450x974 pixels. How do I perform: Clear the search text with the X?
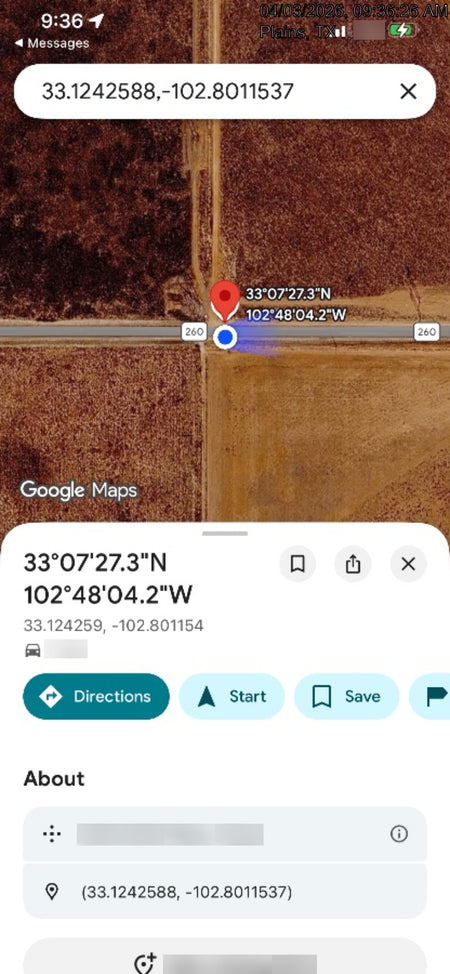[x=408, y=92]
